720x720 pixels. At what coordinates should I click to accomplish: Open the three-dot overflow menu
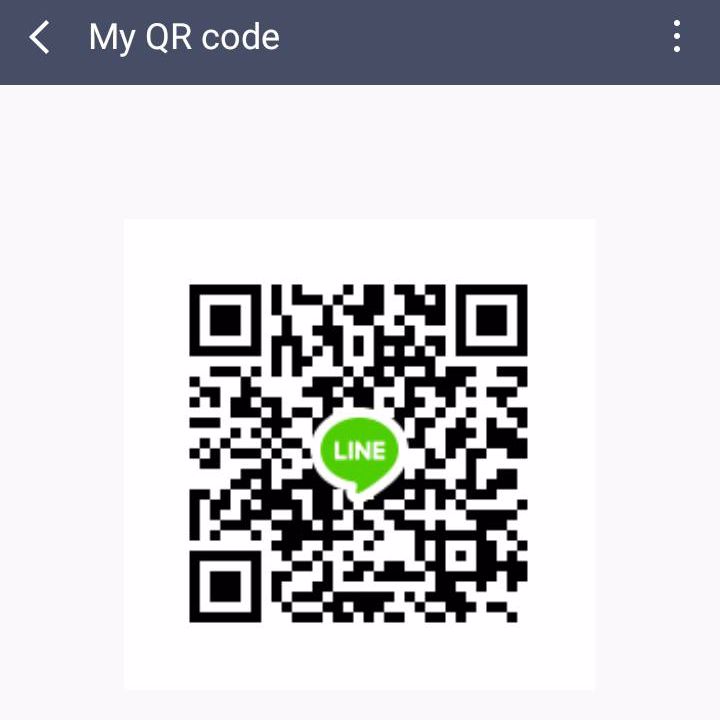(677, 38)
